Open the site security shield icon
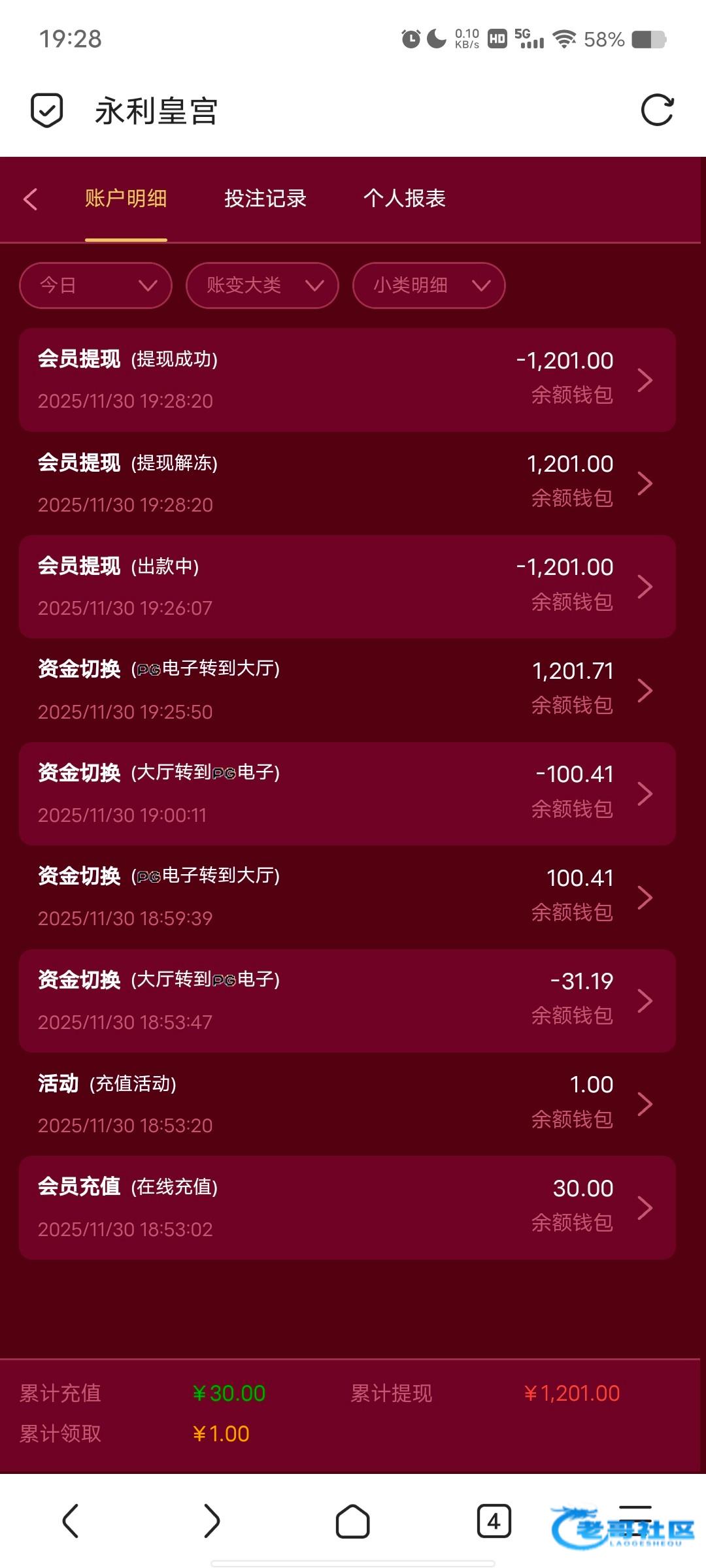The width and height of the screenshot is (706, 1568). pos(47,110)
